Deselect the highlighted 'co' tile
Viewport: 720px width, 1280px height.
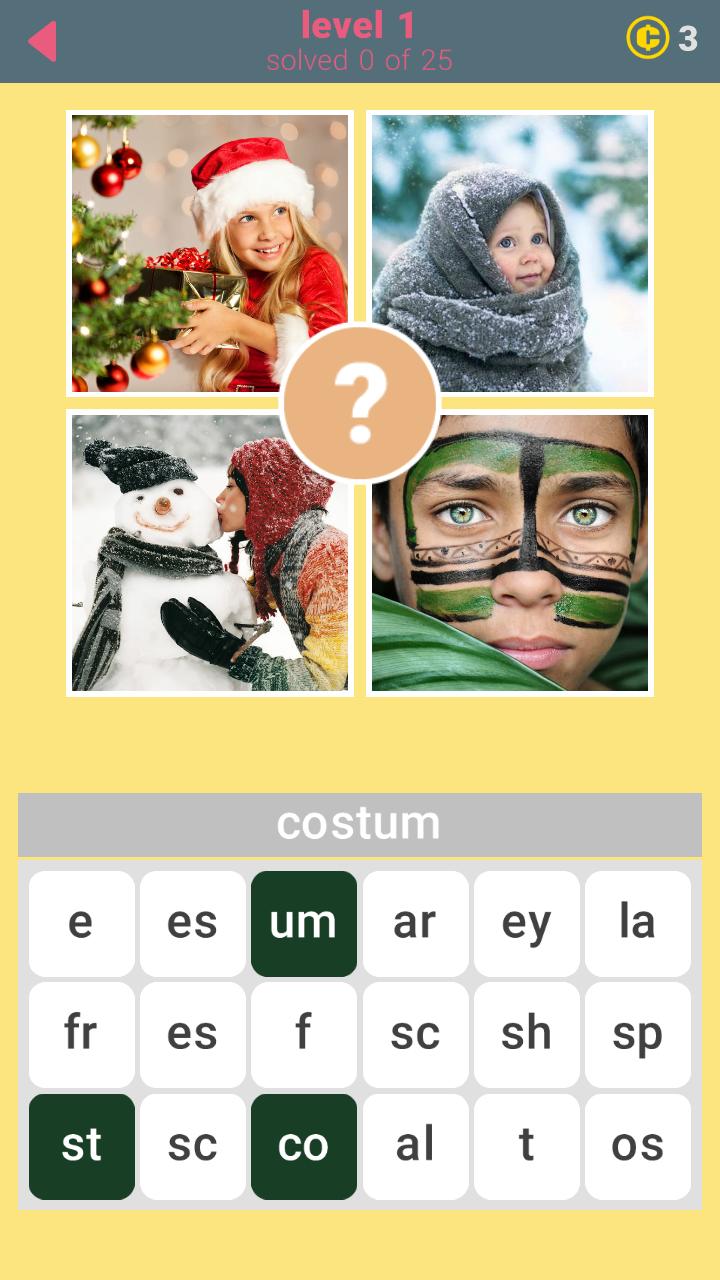(x=303, y=1146)
